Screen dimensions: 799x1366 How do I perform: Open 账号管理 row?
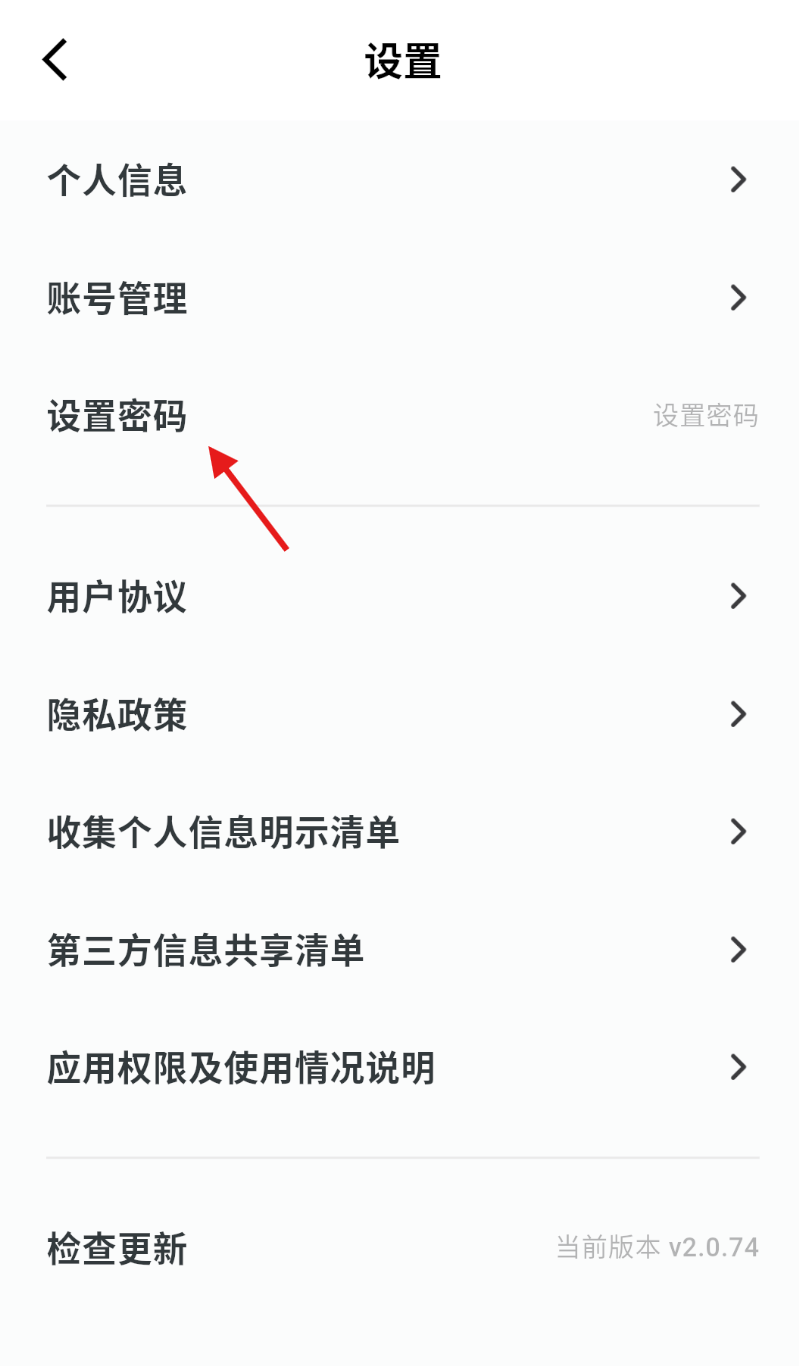pos(399,298)
